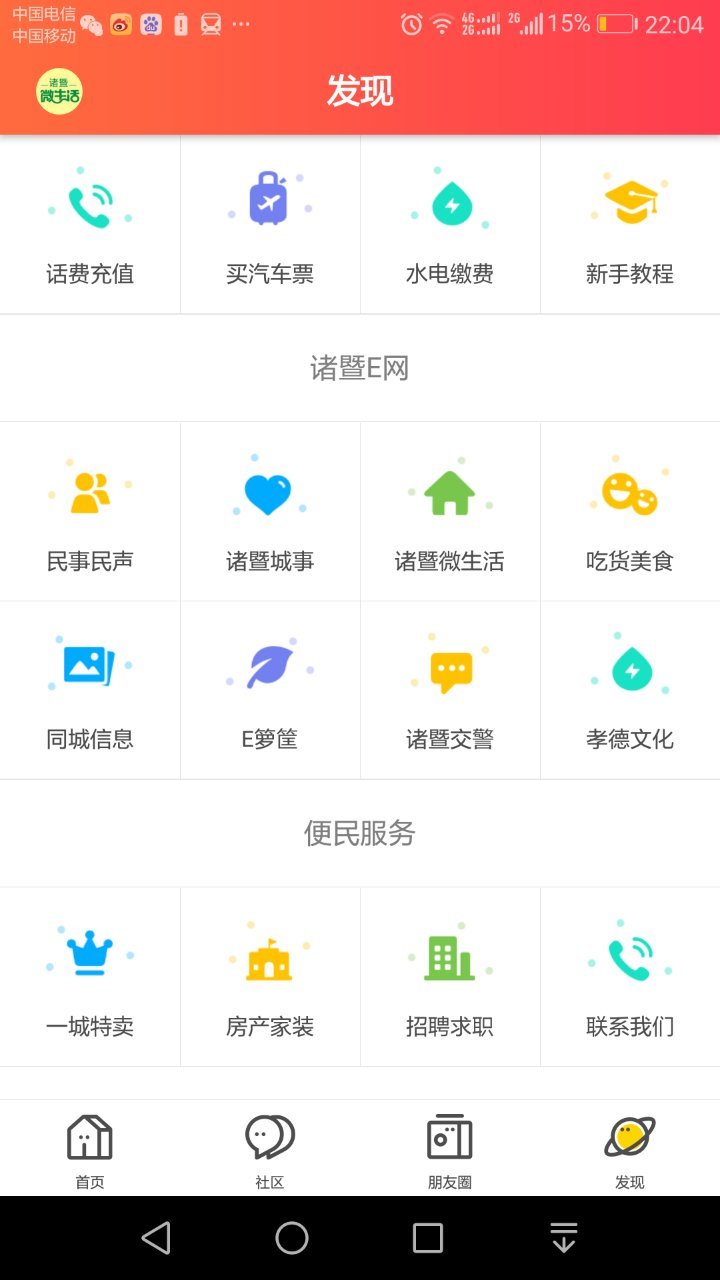This screenshot has width=720, height=1280.
Task: Open 话费充值 phone top-up
Action: pyautogui.click(x=90, y=225)
